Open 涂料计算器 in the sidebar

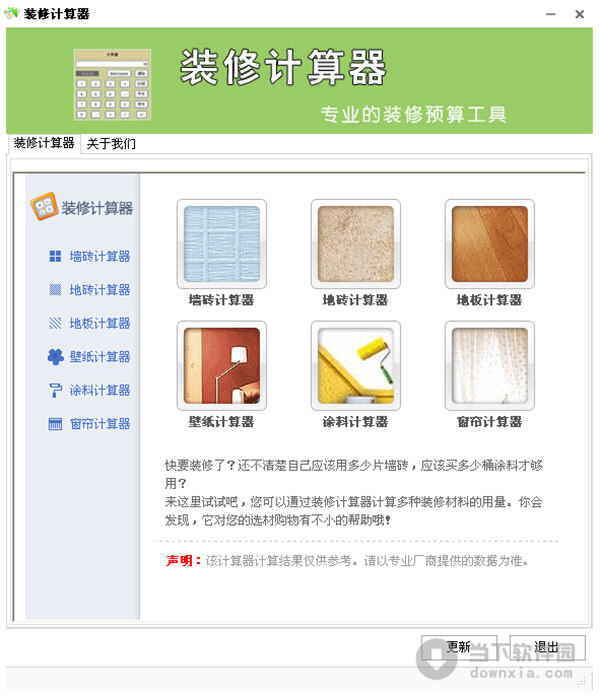pyautogui.click(x=99, y=391)
